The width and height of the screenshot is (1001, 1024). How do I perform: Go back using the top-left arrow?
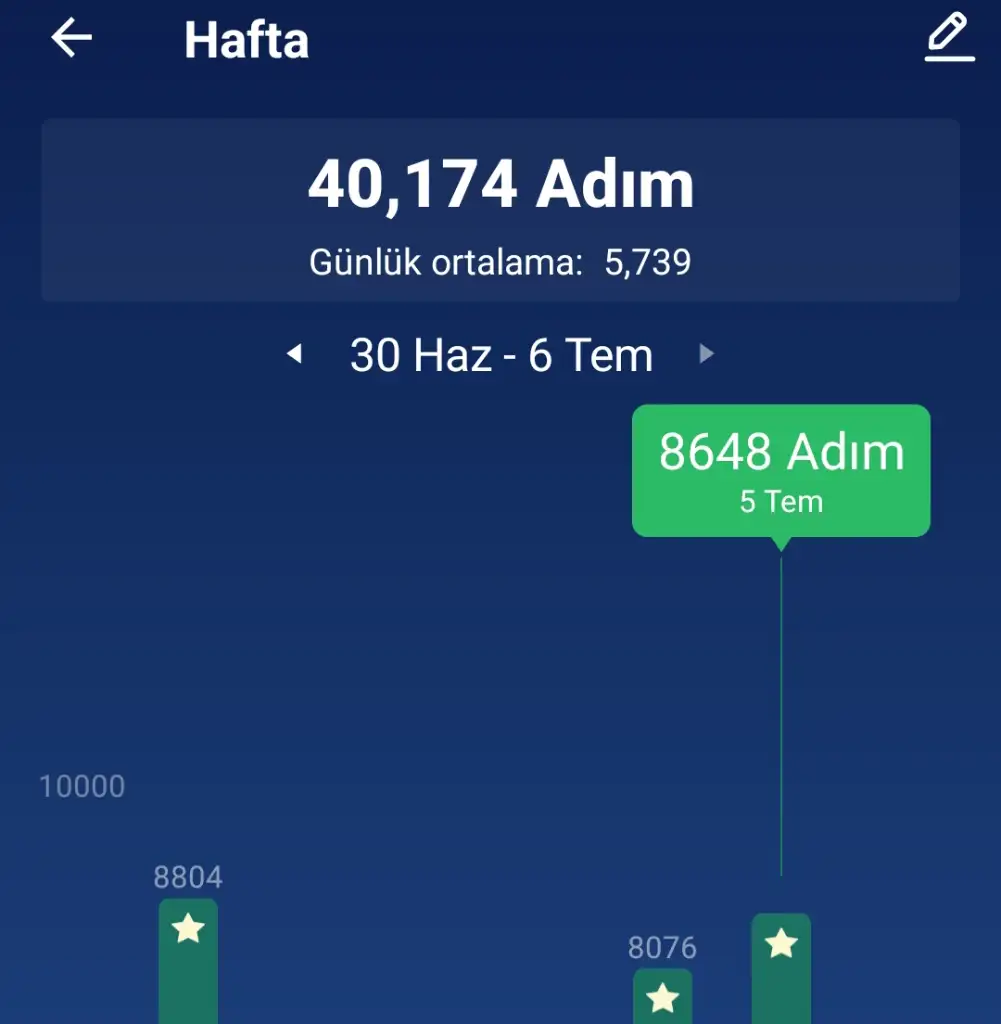[x=71, y=40]
